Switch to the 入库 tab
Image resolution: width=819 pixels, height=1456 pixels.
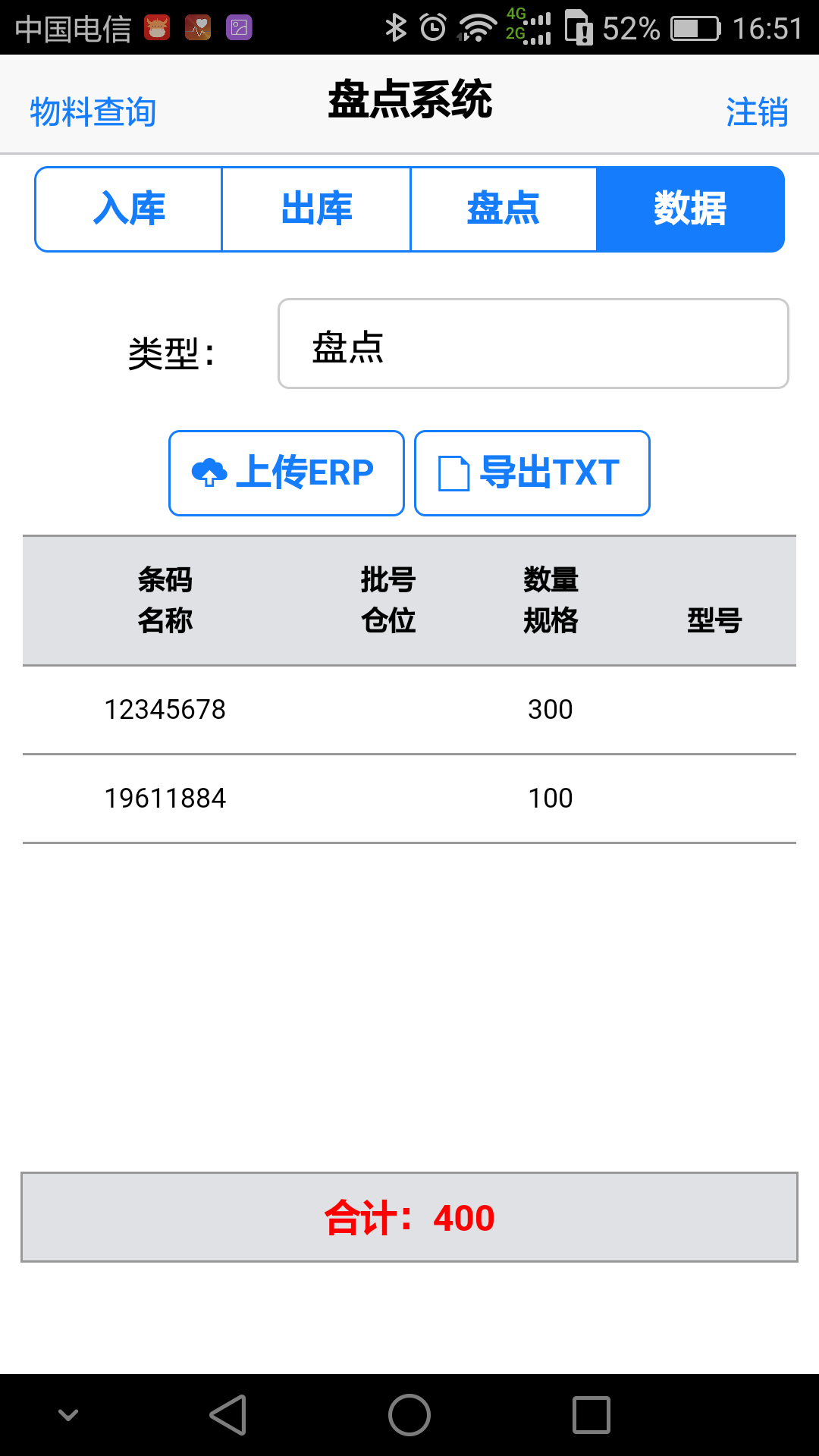(129, 209)
